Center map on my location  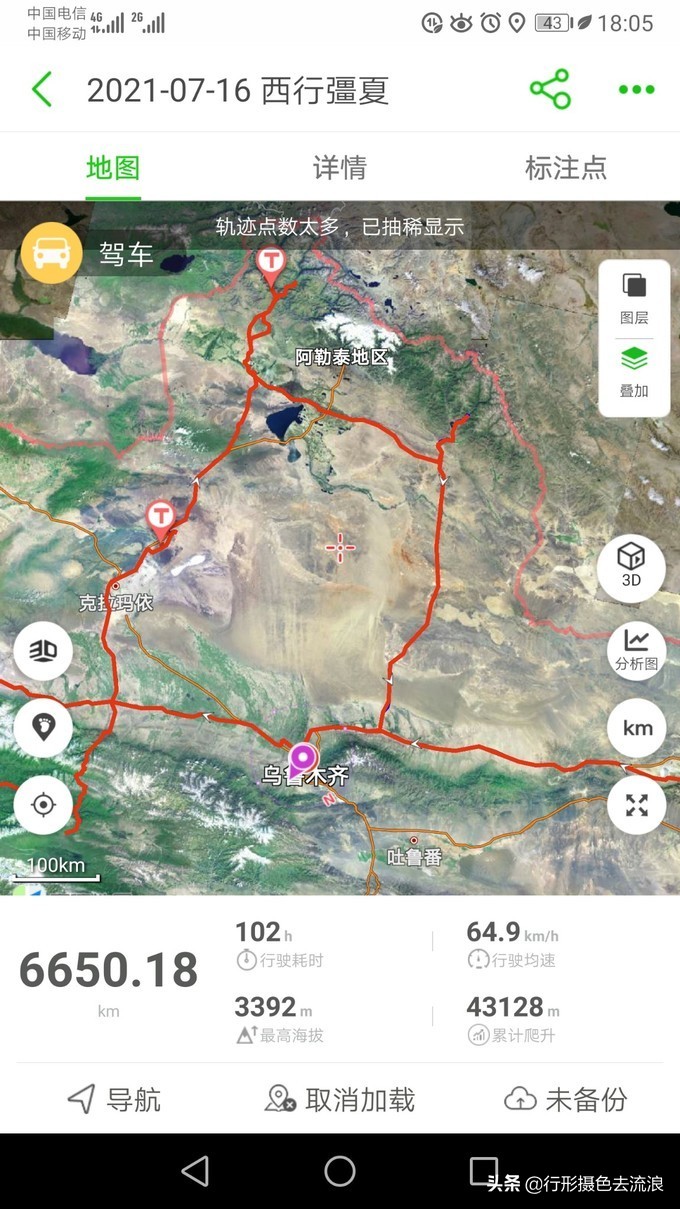(x=43, y=804)
